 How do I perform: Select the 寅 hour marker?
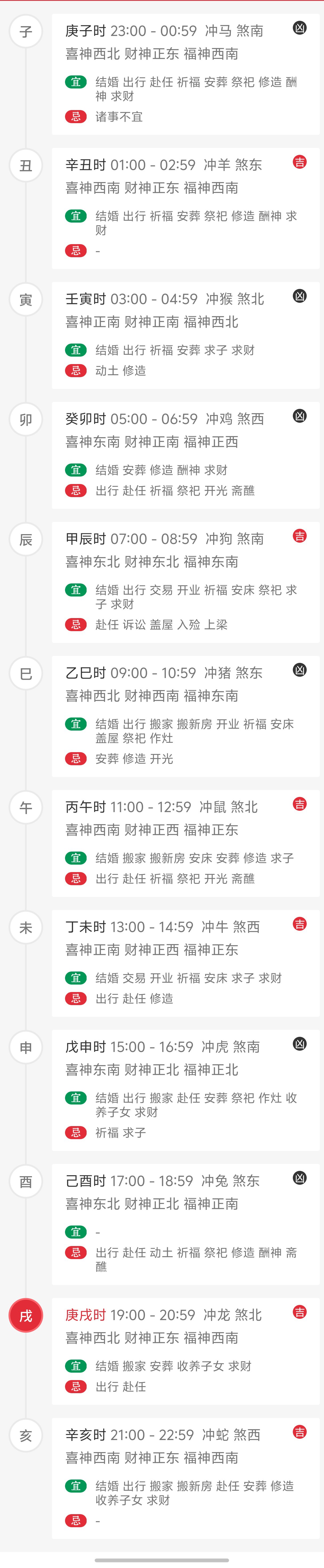tap(26, 300)
